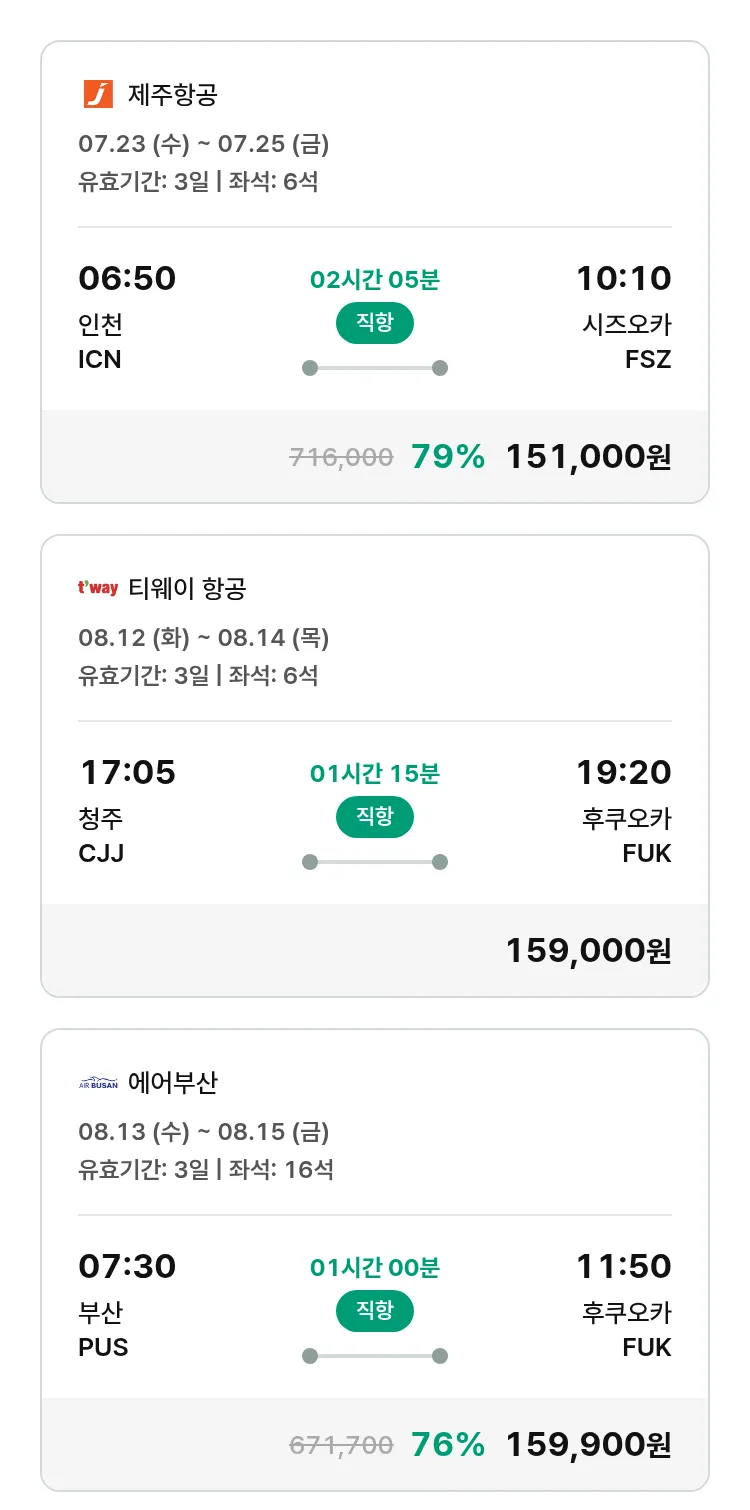This screenshot has width=750, height=1510.
Task: Click the strikethrough 716,000 original price
Action: [340, 456]
